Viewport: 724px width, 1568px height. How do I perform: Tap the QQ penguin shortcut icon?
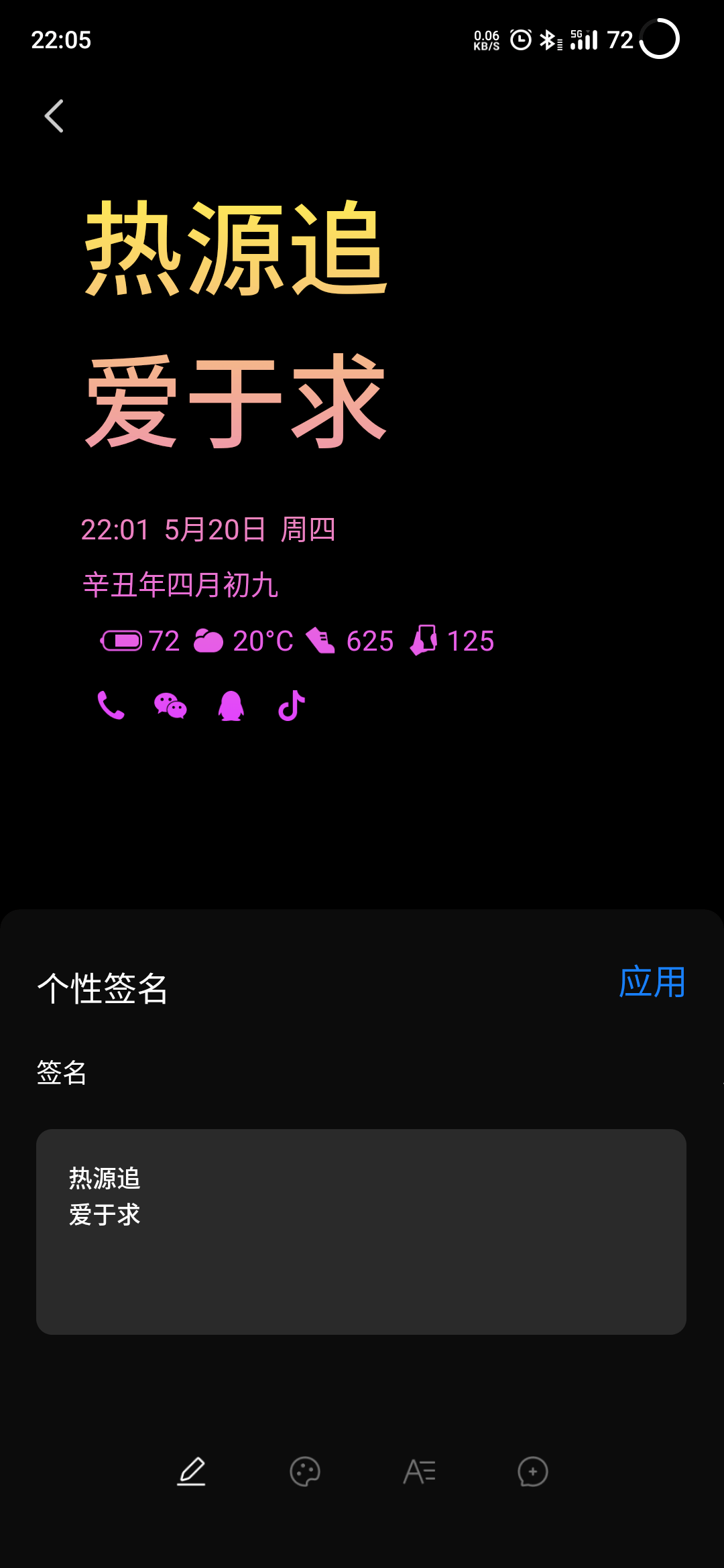(x=230, y=705)
